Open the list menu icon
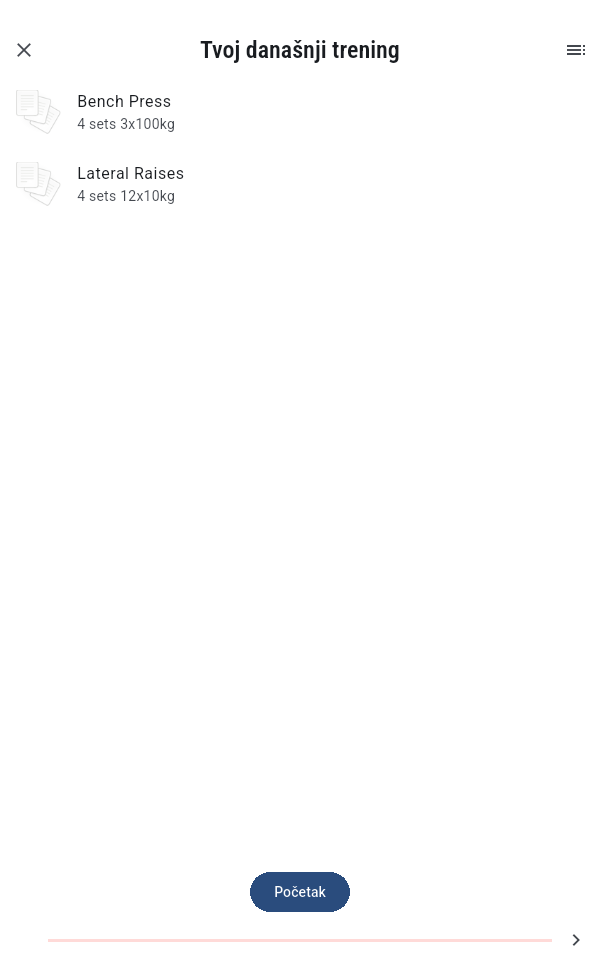 click(576, 50)
